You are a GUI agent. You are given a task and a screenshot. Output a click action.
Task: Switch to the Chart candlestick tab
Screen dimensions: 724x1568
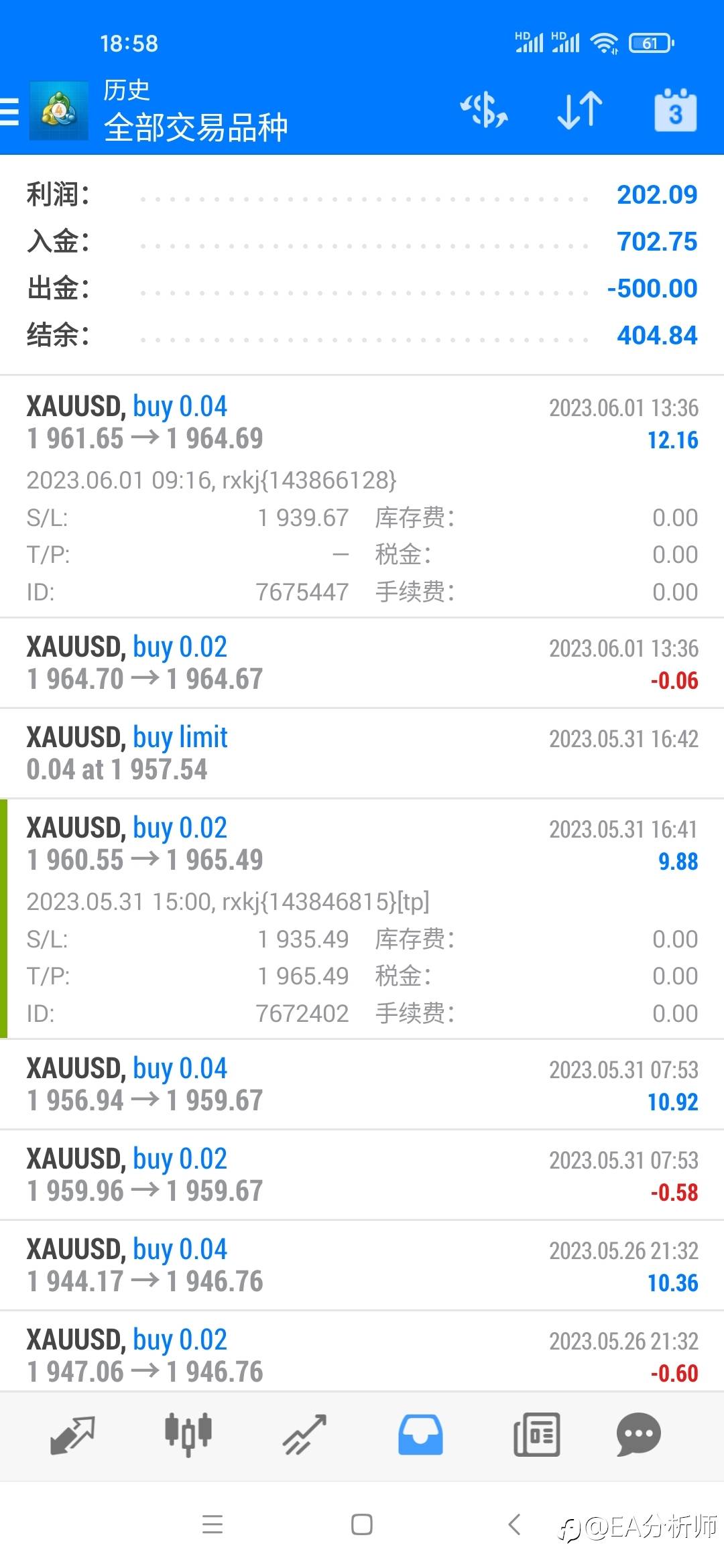(188, 1435)
